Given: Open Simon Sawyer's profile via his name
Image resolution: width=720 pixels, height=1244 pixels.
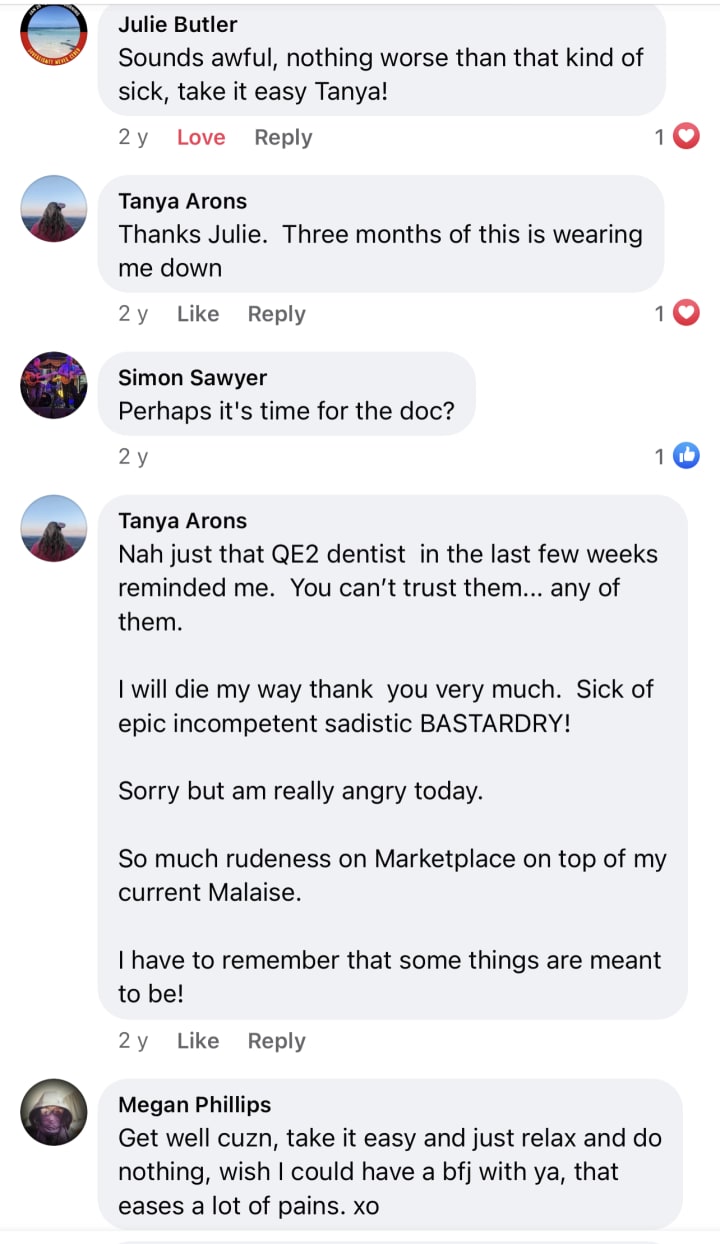Looking at the screenshot, I should (190, 378).
